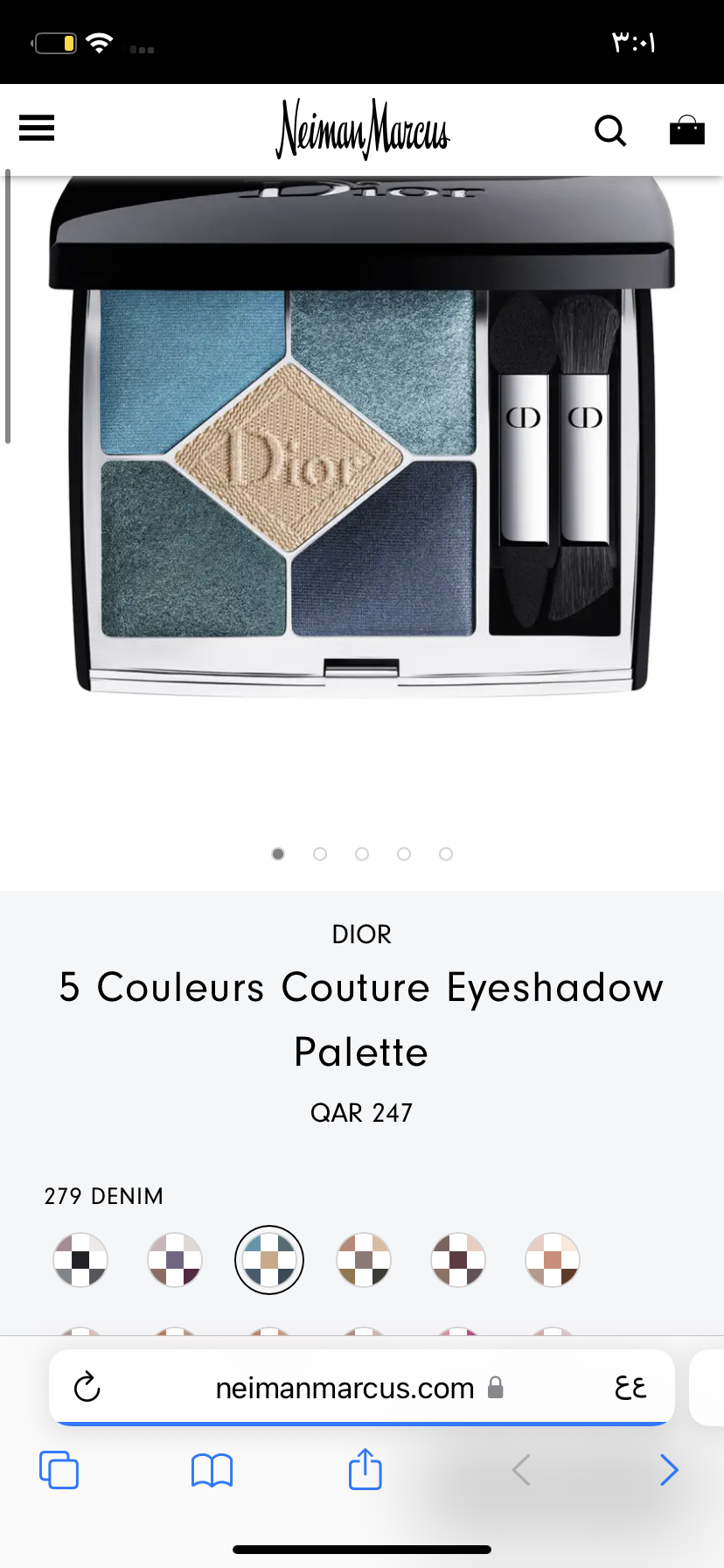
Task: Choose the burgundy-pink fifth swatch
Action: point(458,1260)
